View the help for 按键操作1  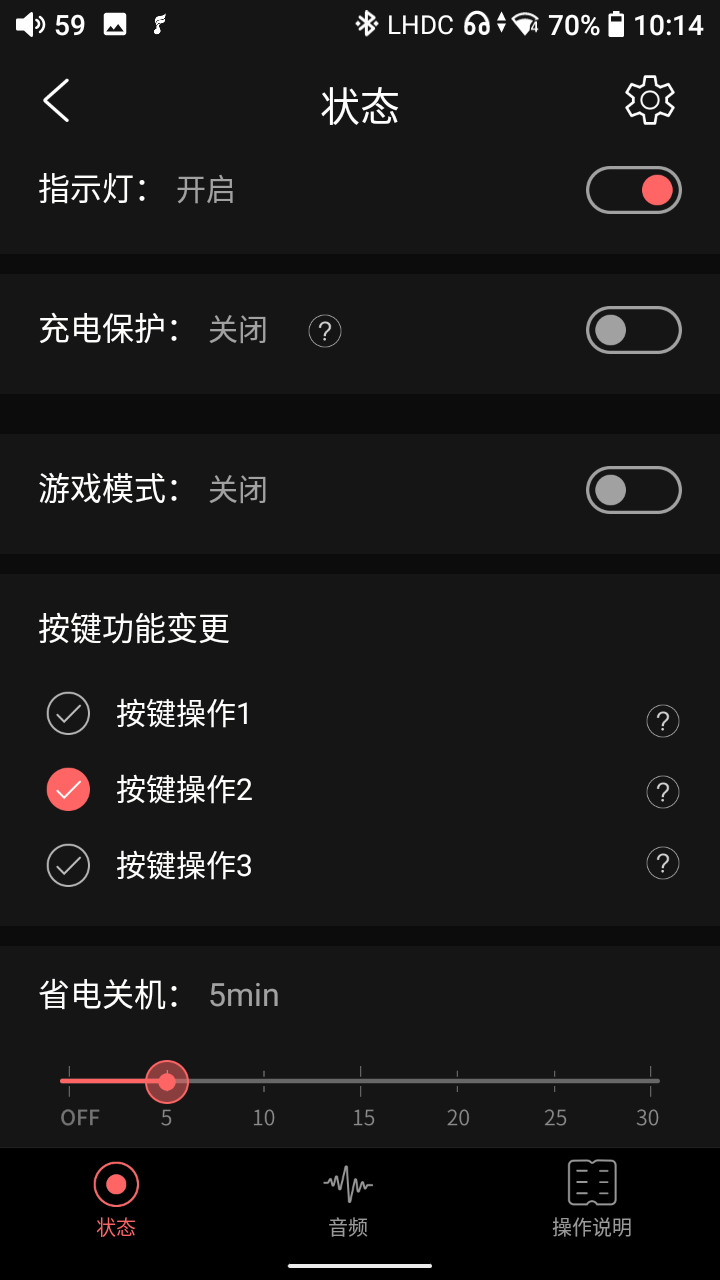pyautogui.click(x=662, y=721)
